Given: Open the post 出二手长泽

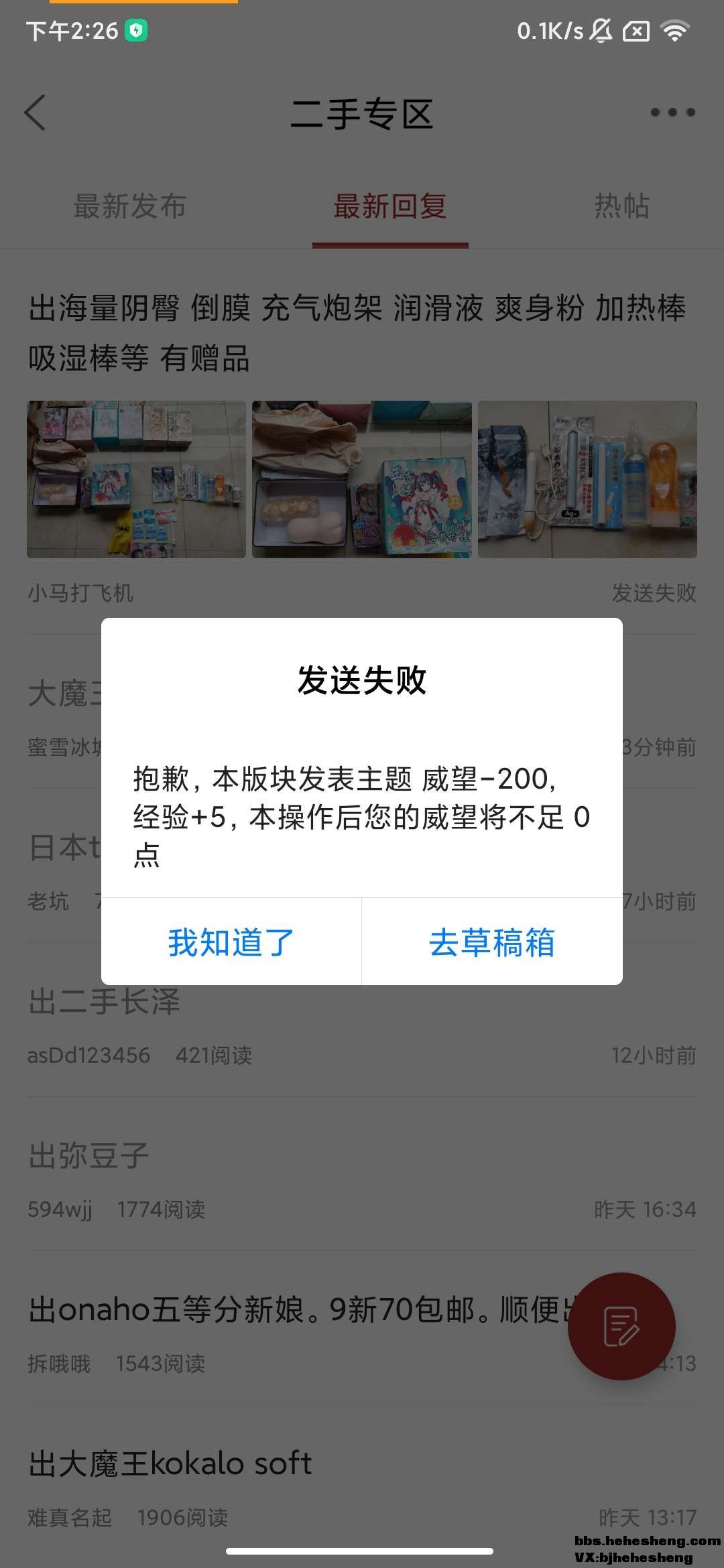Looking at the screenshot, I should tap(105, 1002).
